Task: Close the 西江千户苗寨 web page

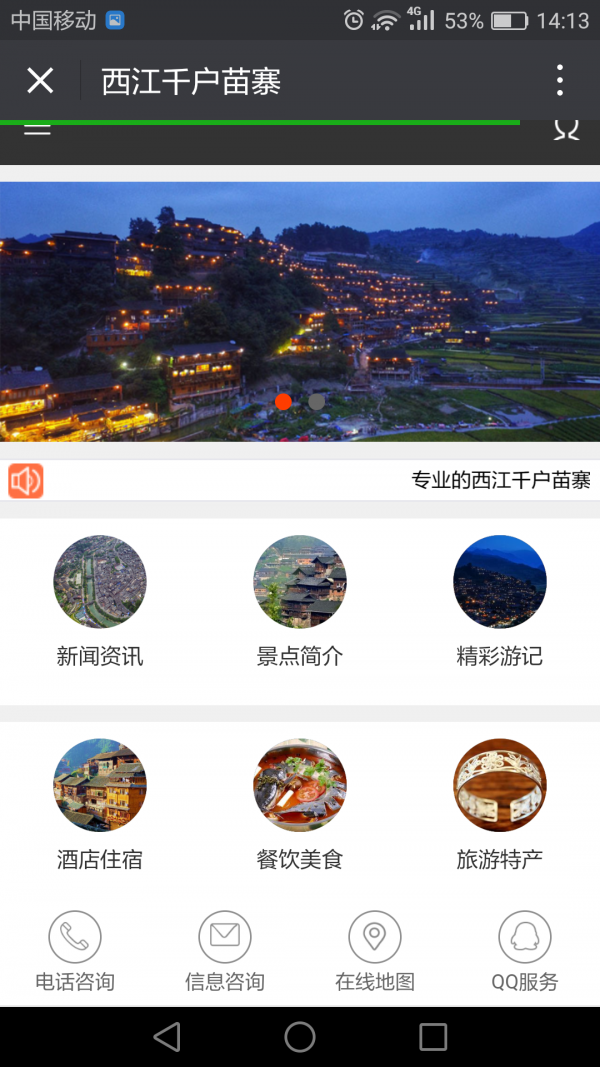Action: pyautogui.click(x=40, y=81)
